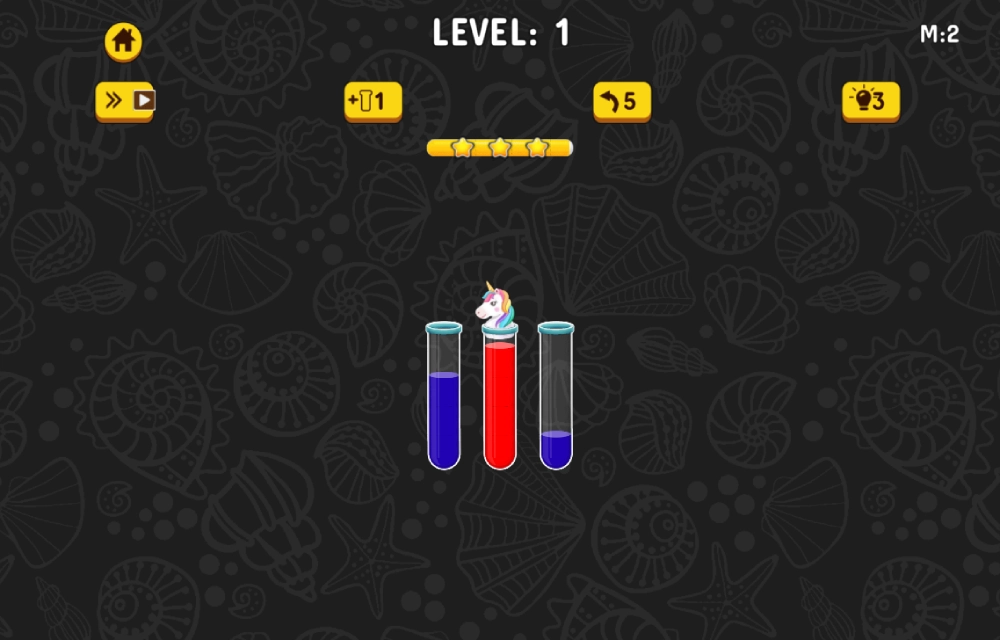
Task: Tap the full red tube
Action: pos(500,400)
